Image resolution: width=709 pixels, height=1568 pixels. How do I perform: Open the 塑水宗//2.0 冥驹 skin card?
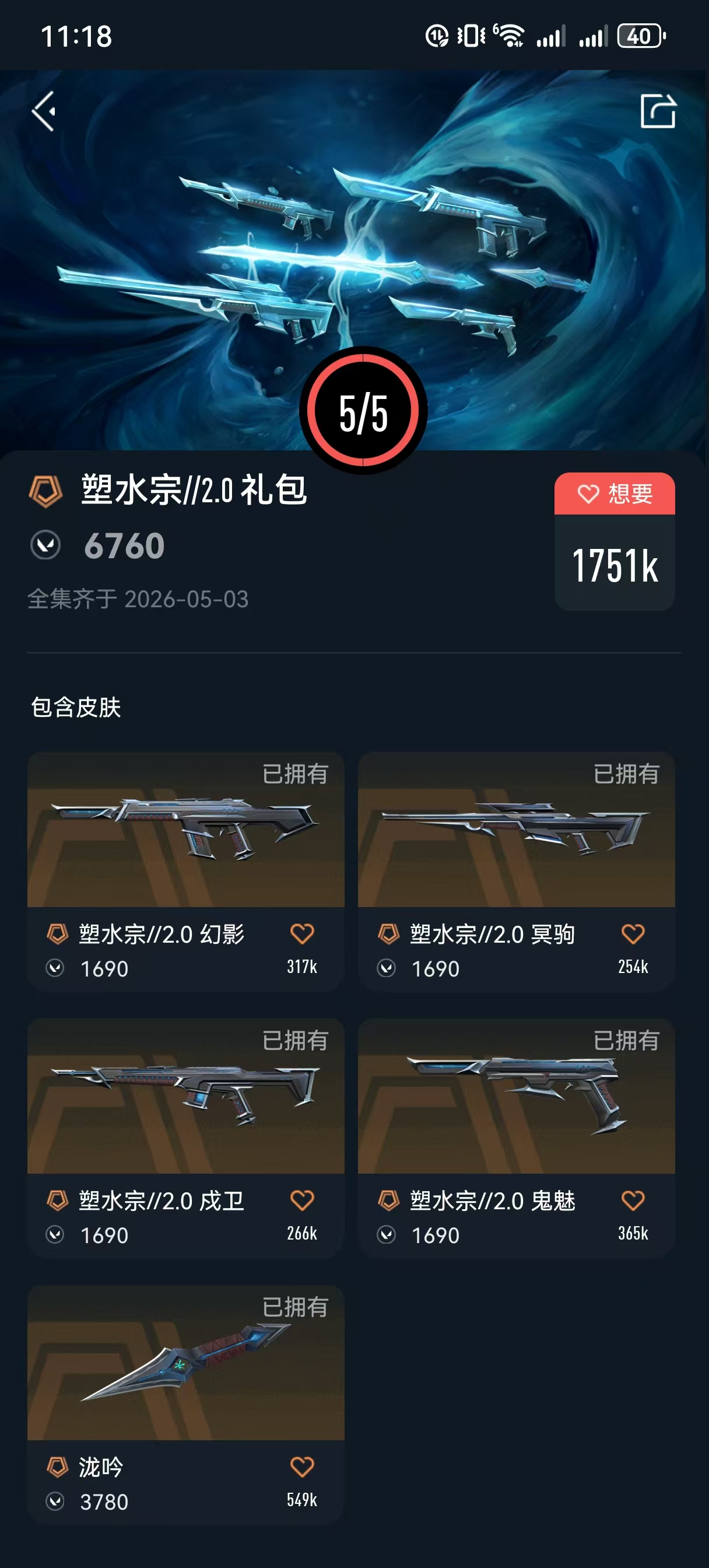click(x=516, y=871)
